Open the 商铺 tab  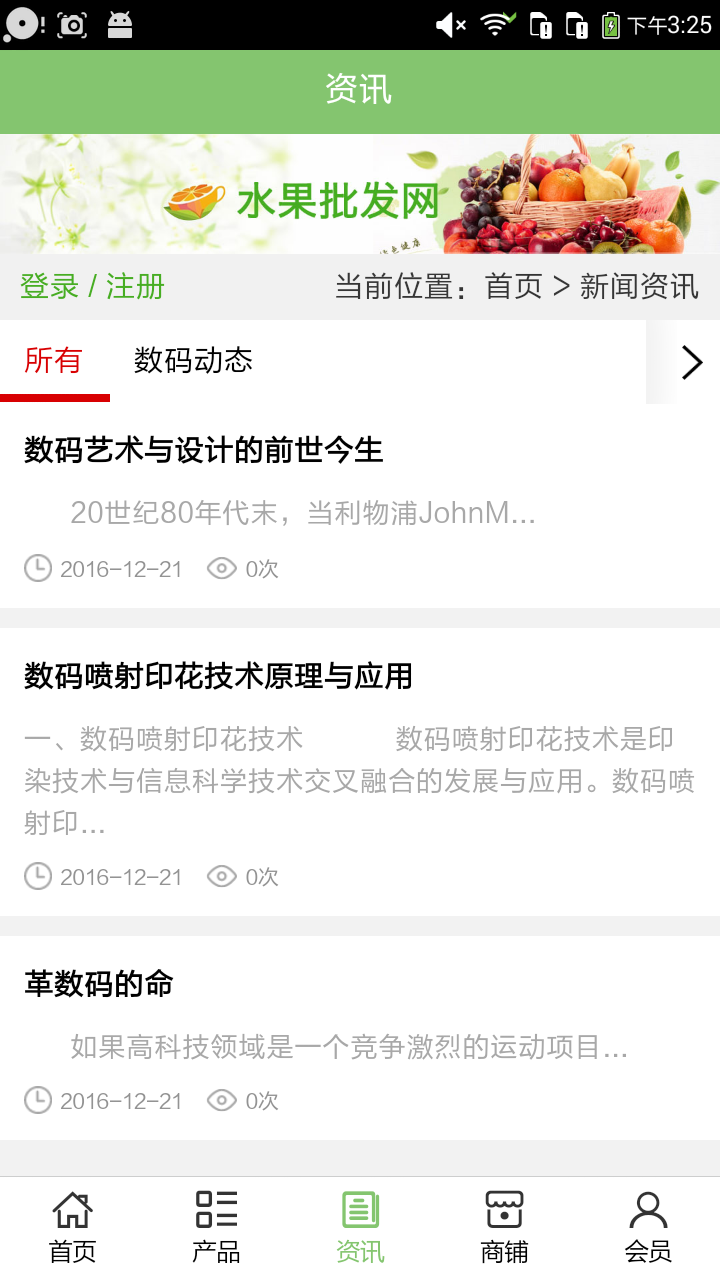(x=504, y=1226)
